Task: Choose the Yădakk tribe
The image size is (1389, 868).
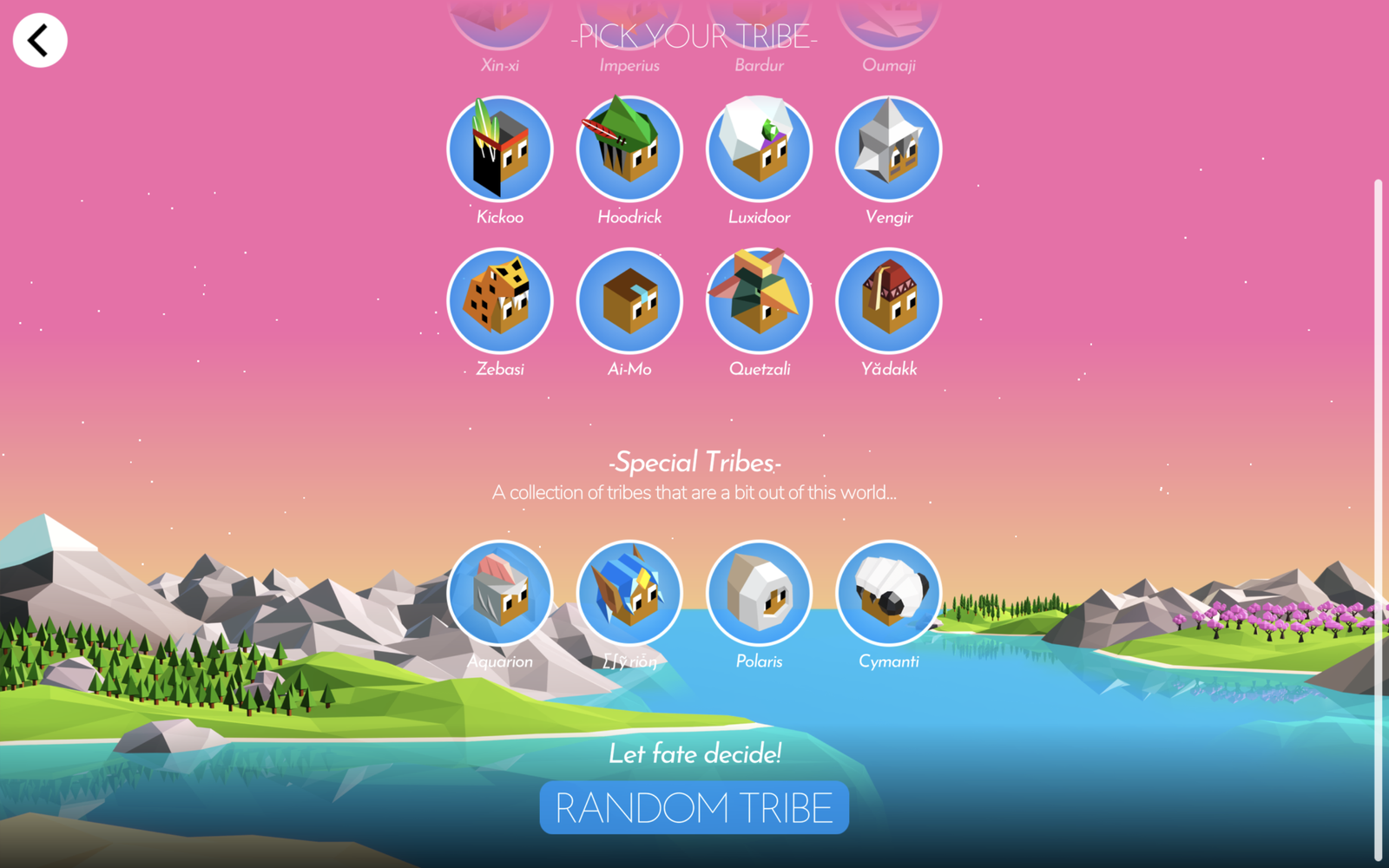Action: [x=888, y=301]
